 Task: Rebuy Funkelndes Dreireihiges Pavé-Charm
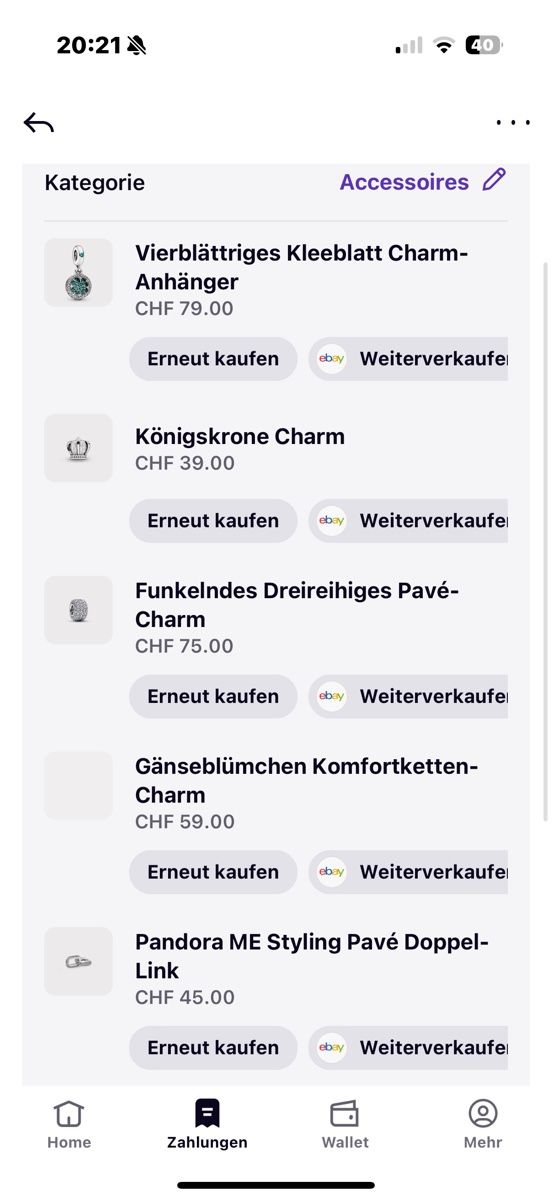click(213, 696)
